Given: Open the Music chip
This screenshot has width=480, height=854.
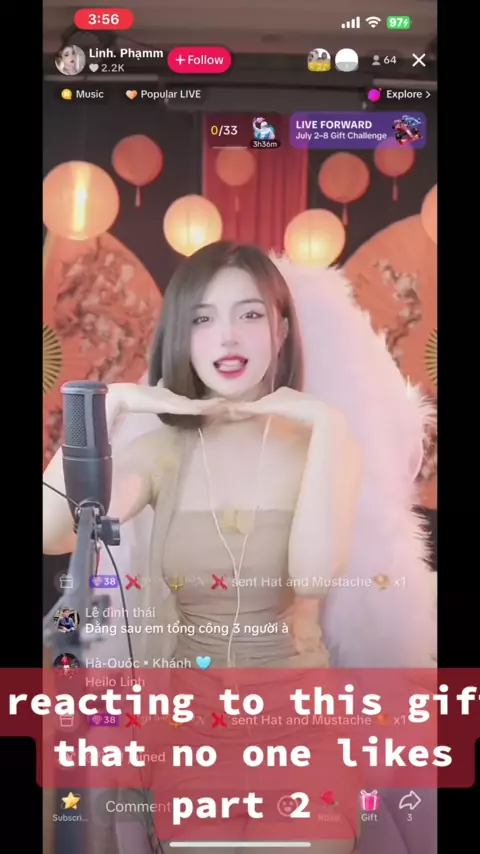Looking at the screenshot, I should (82, 94).
